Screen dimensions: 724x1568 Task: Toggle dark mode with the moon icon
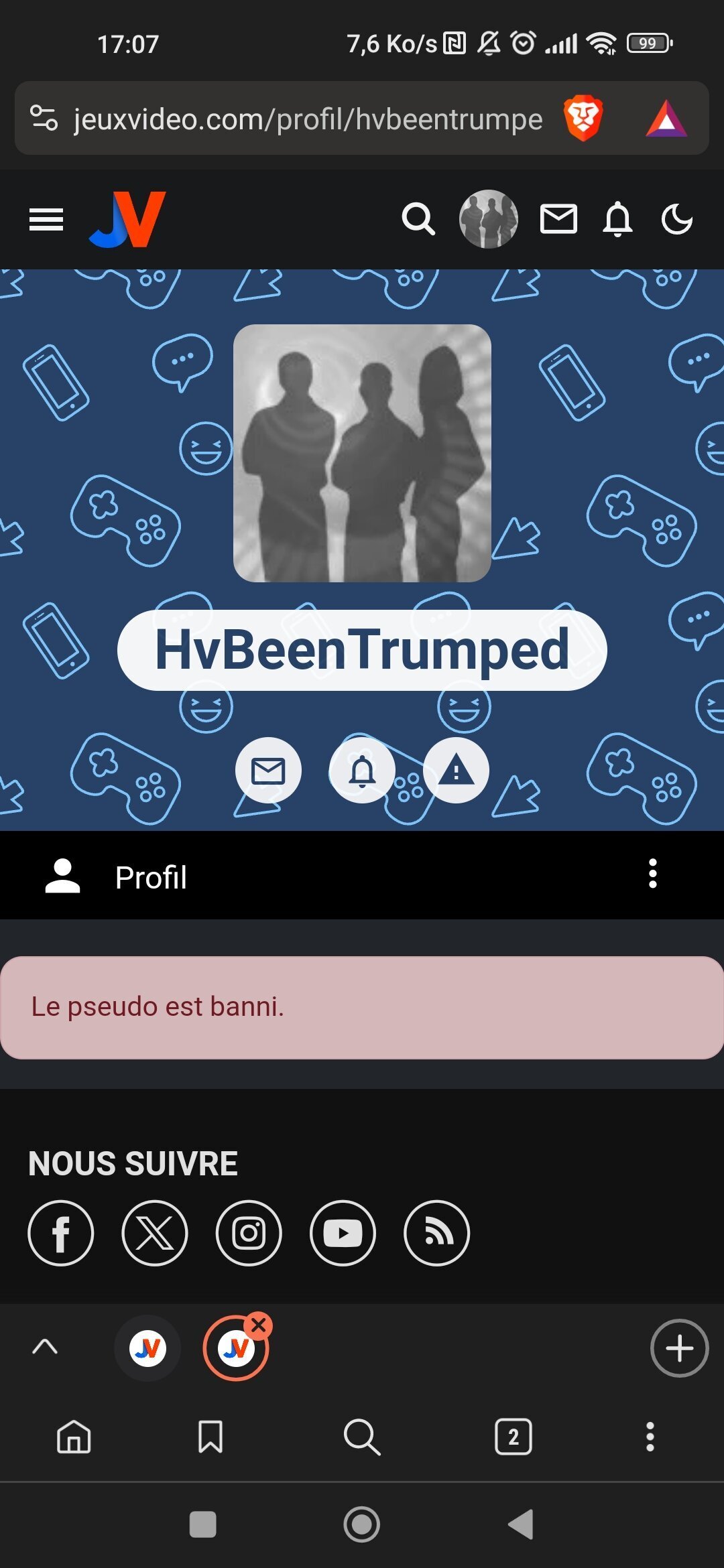[x=677, y=219]
